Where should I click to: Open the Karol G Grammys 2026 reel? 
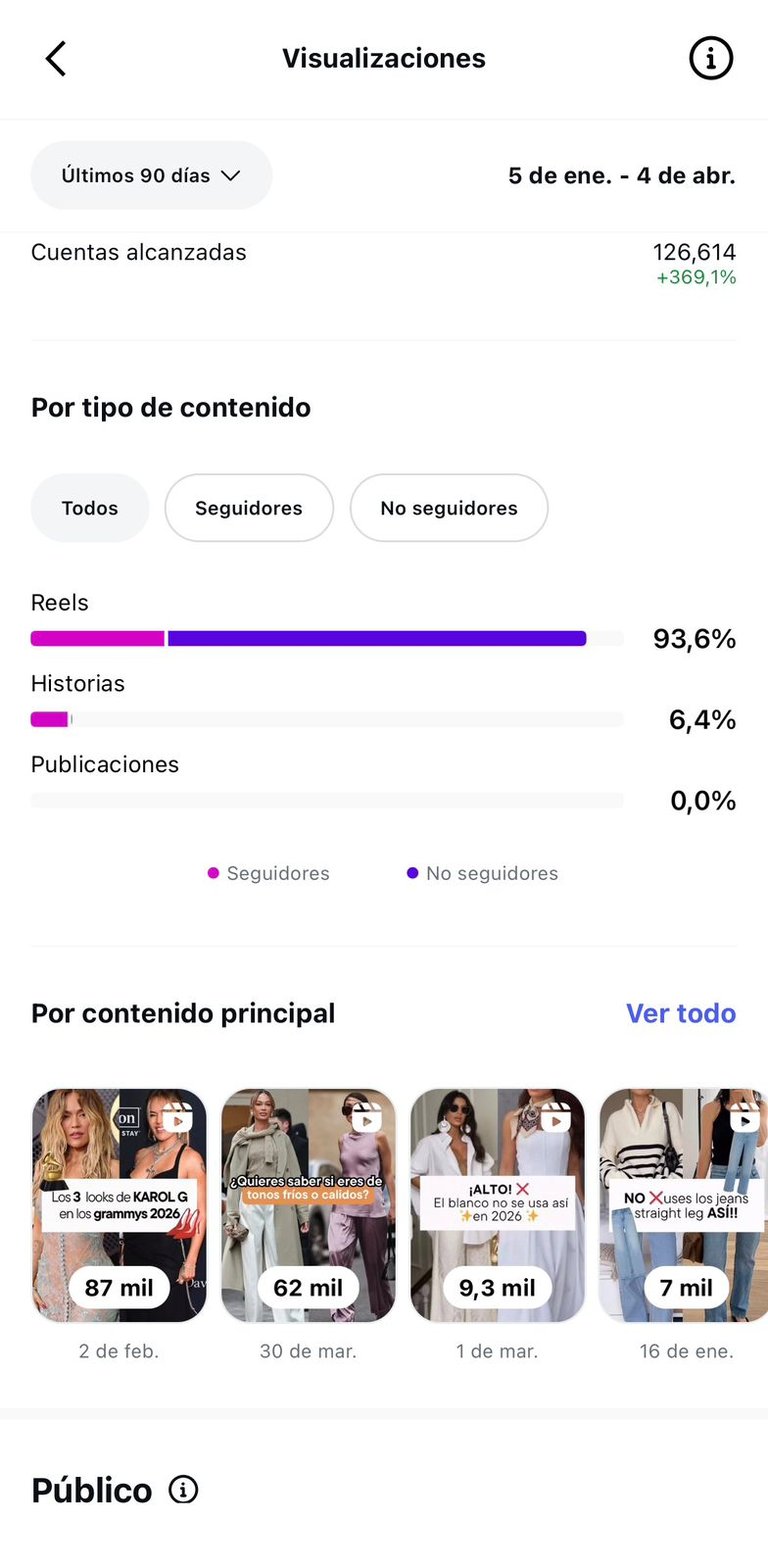click(119, 1205)
